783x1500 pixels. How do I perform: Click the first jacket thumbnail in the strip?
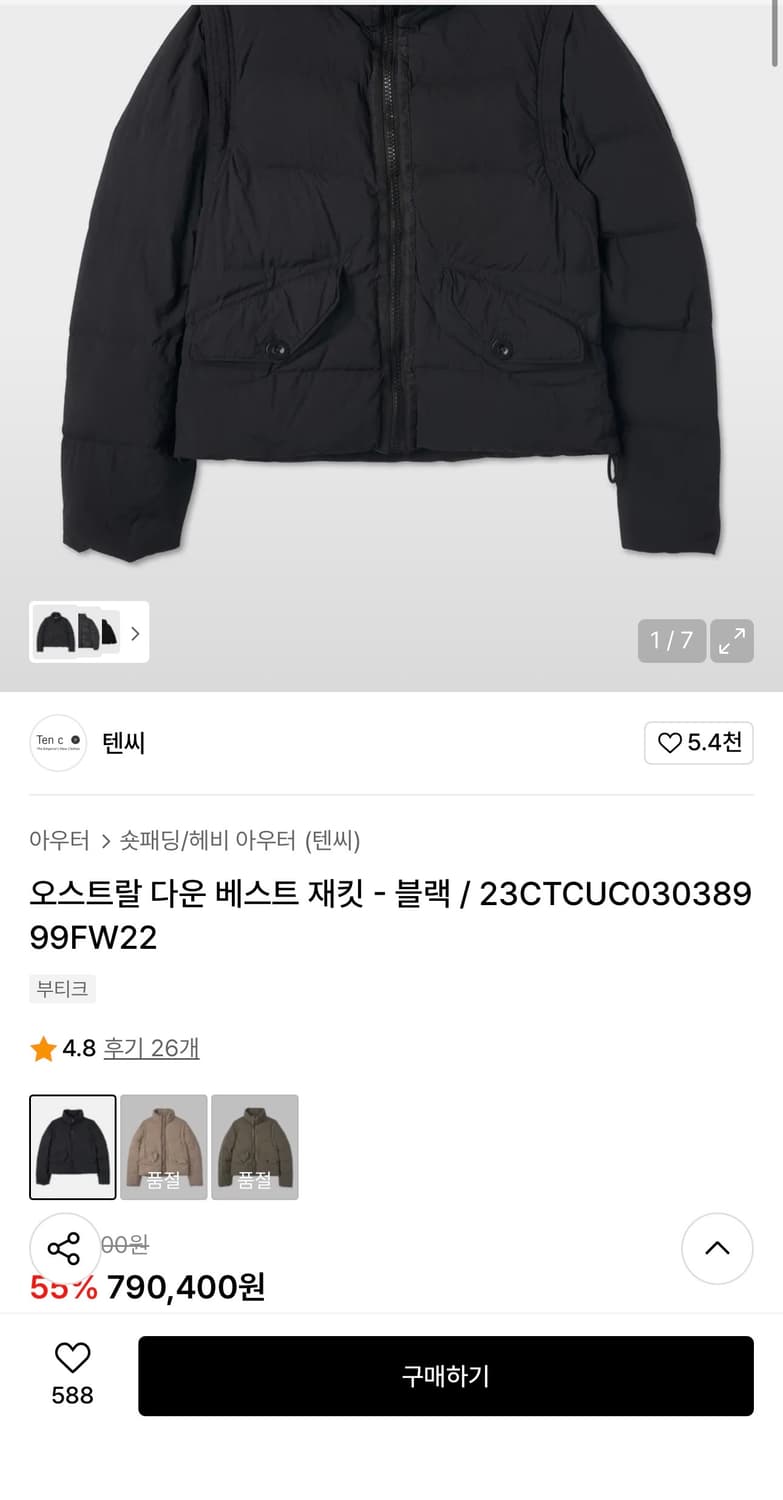pyautogui.click(x=52, y=633)
